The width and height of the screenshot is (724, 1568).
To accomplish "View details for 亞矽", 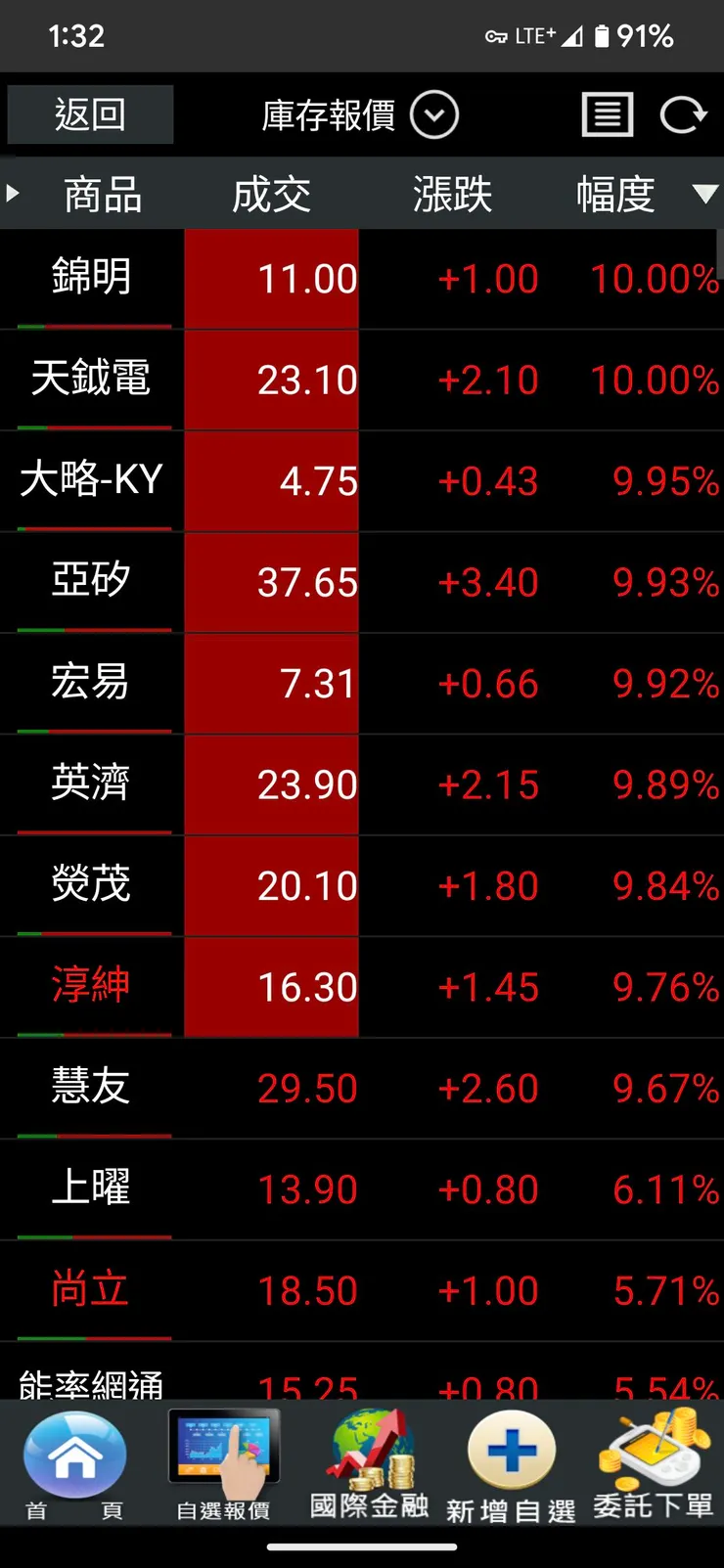I will click(91, 581).
